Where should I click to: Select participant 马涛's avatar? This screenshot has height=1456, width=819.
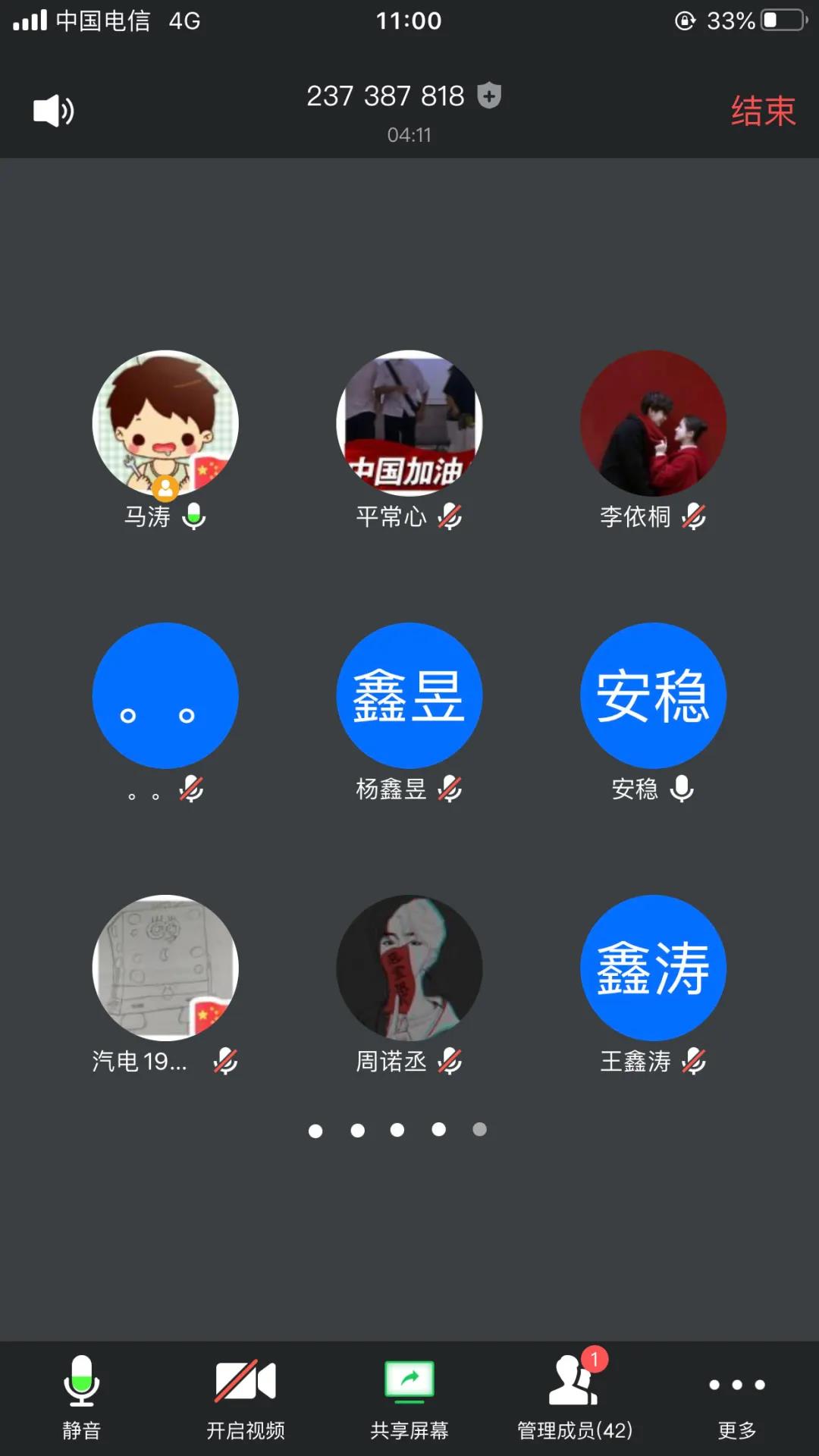coord(165,423)
